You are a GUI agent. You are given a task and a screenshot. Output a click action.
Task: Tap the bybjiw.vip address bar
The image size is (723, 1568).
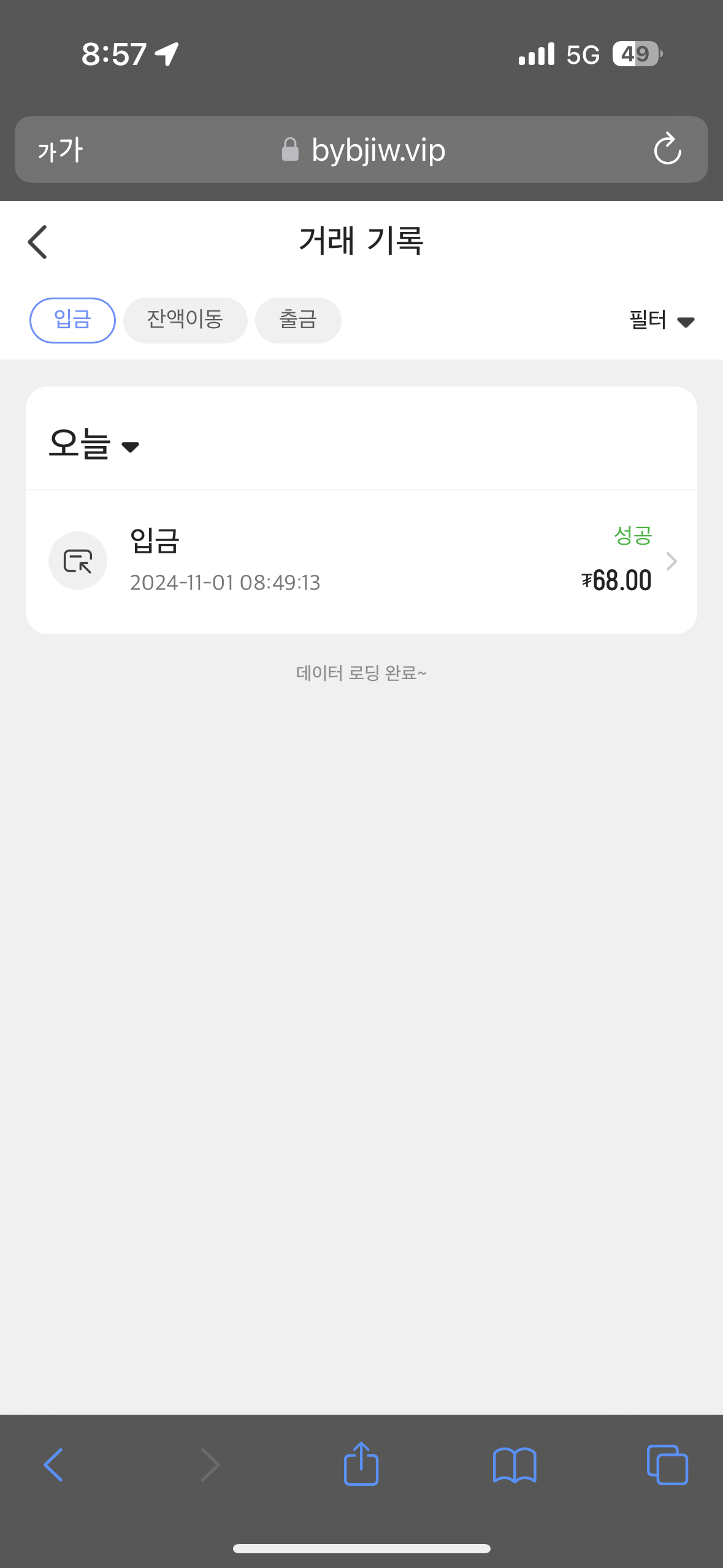coord(362,150)
